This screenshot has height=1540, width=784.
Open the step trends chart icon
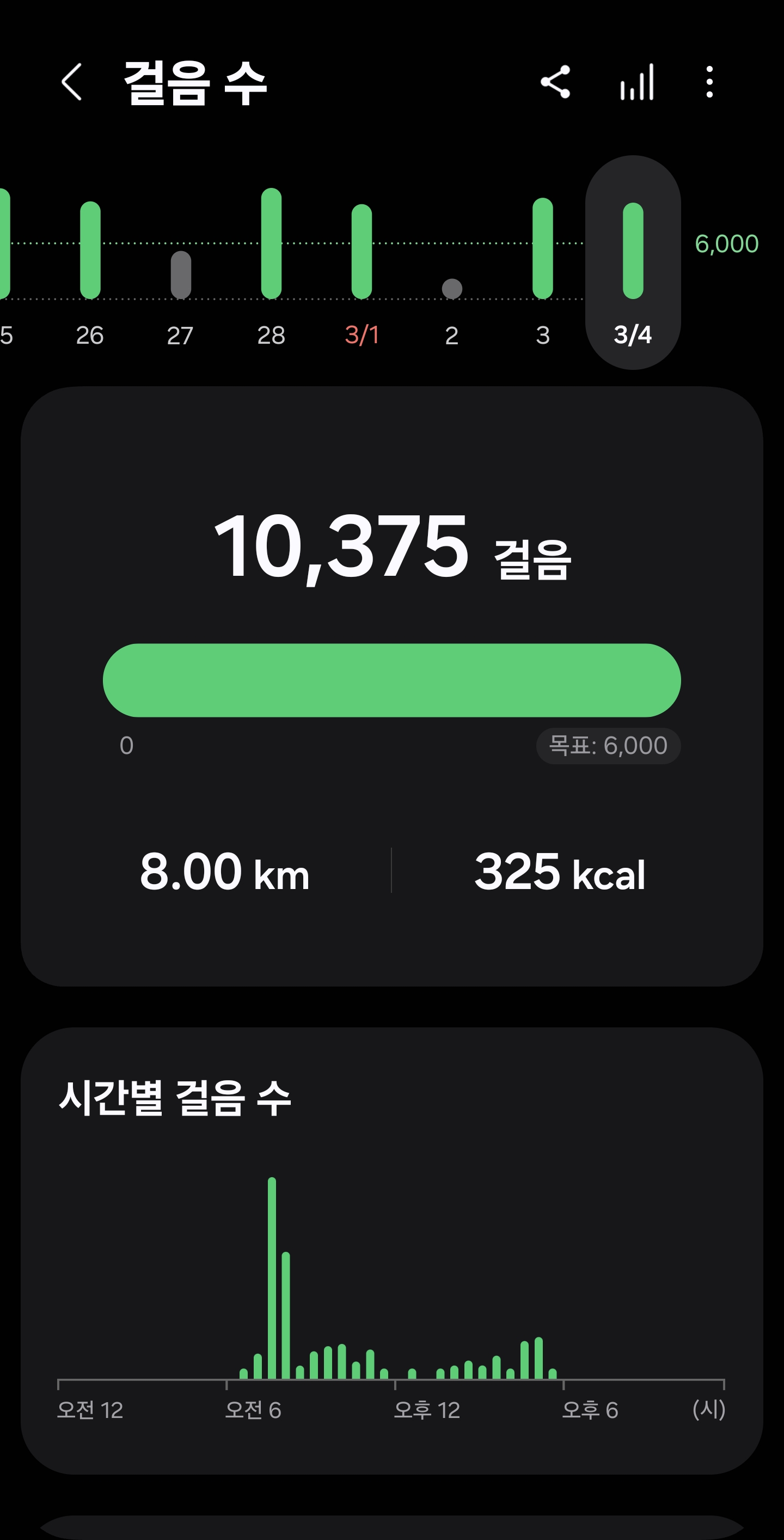coord(637,82)
